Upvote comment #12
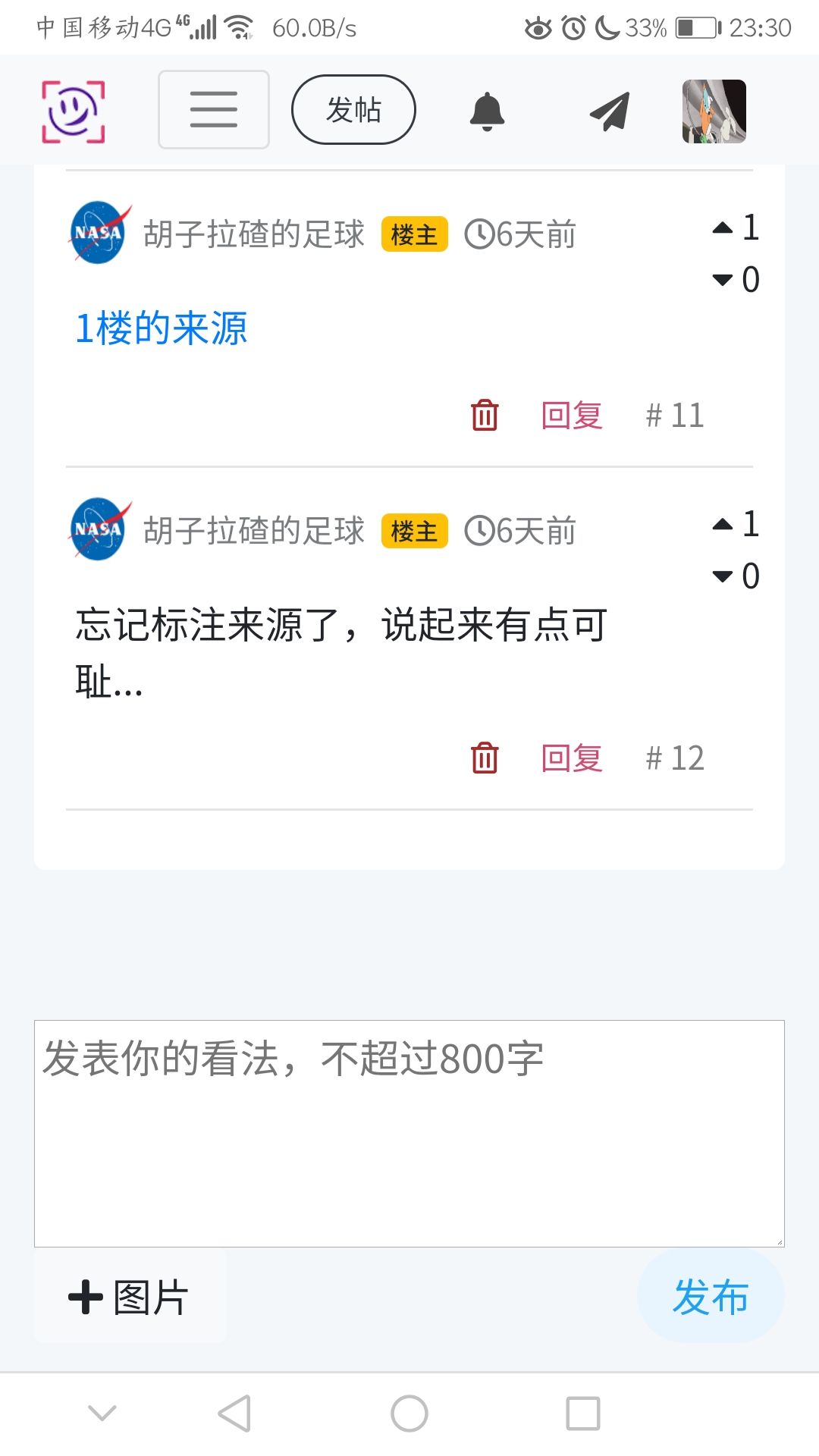Image resolution: width=819 pixels, height=1456 pixels. point(723,524)
